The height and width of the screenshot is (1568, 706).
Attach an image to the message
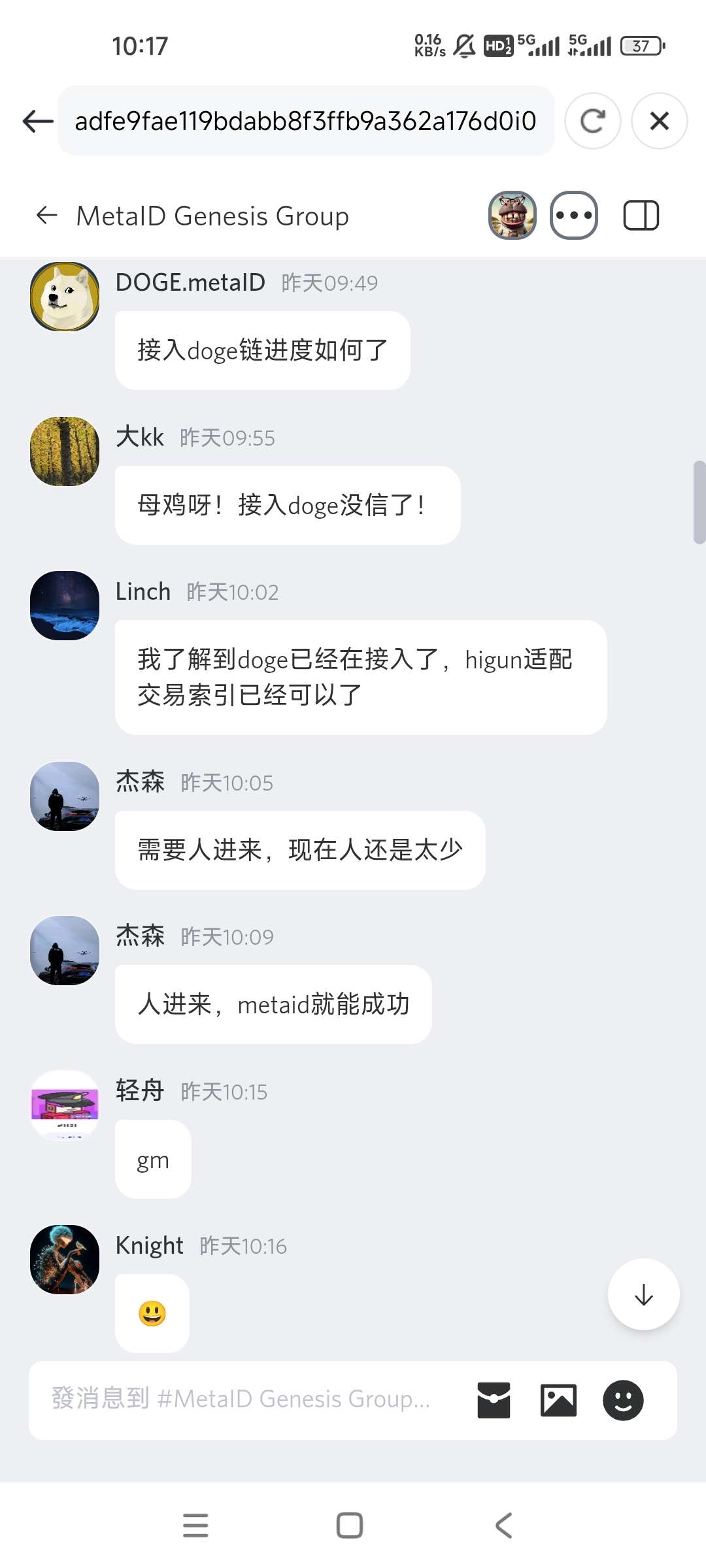coord(558,1400)
